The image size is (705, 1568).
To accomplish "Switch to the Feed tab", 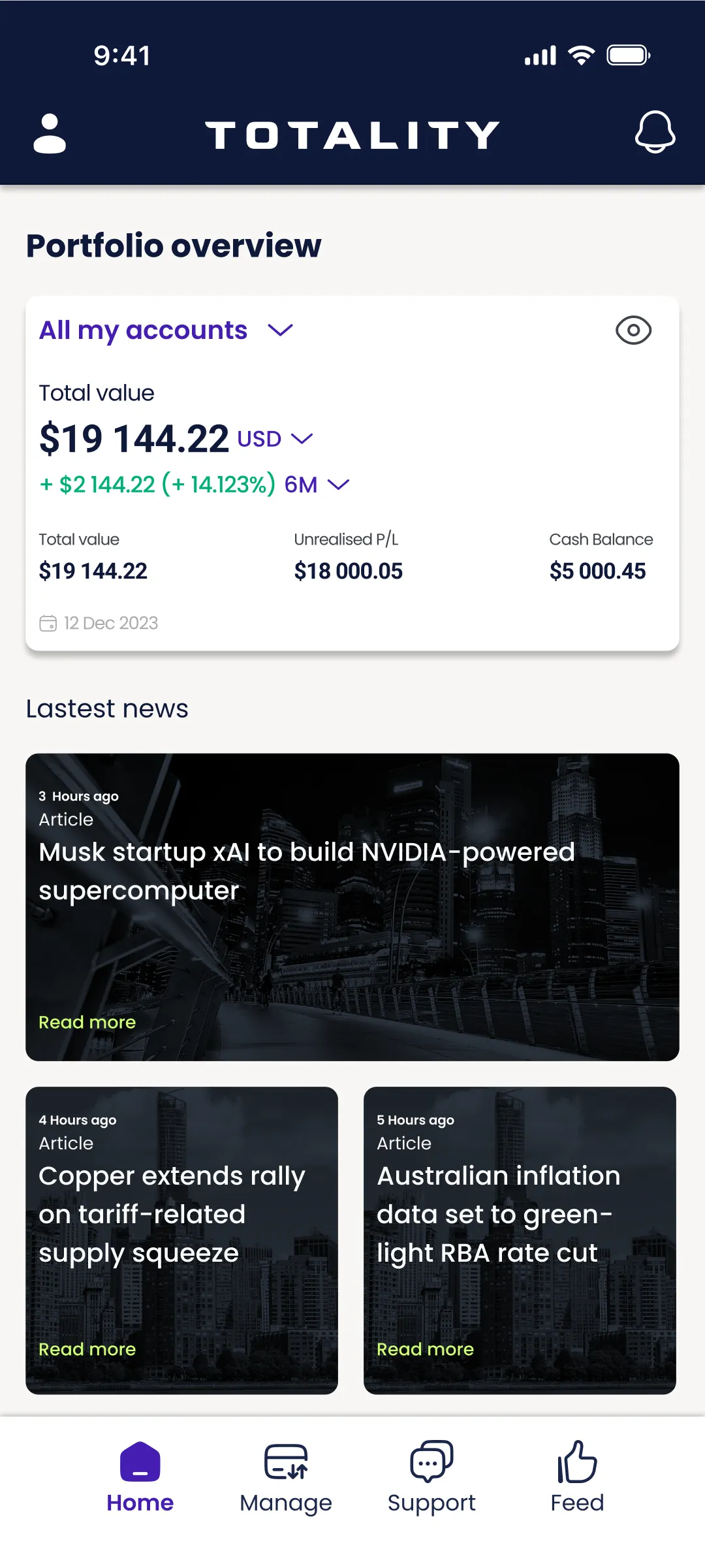I will click(577, 1479).
